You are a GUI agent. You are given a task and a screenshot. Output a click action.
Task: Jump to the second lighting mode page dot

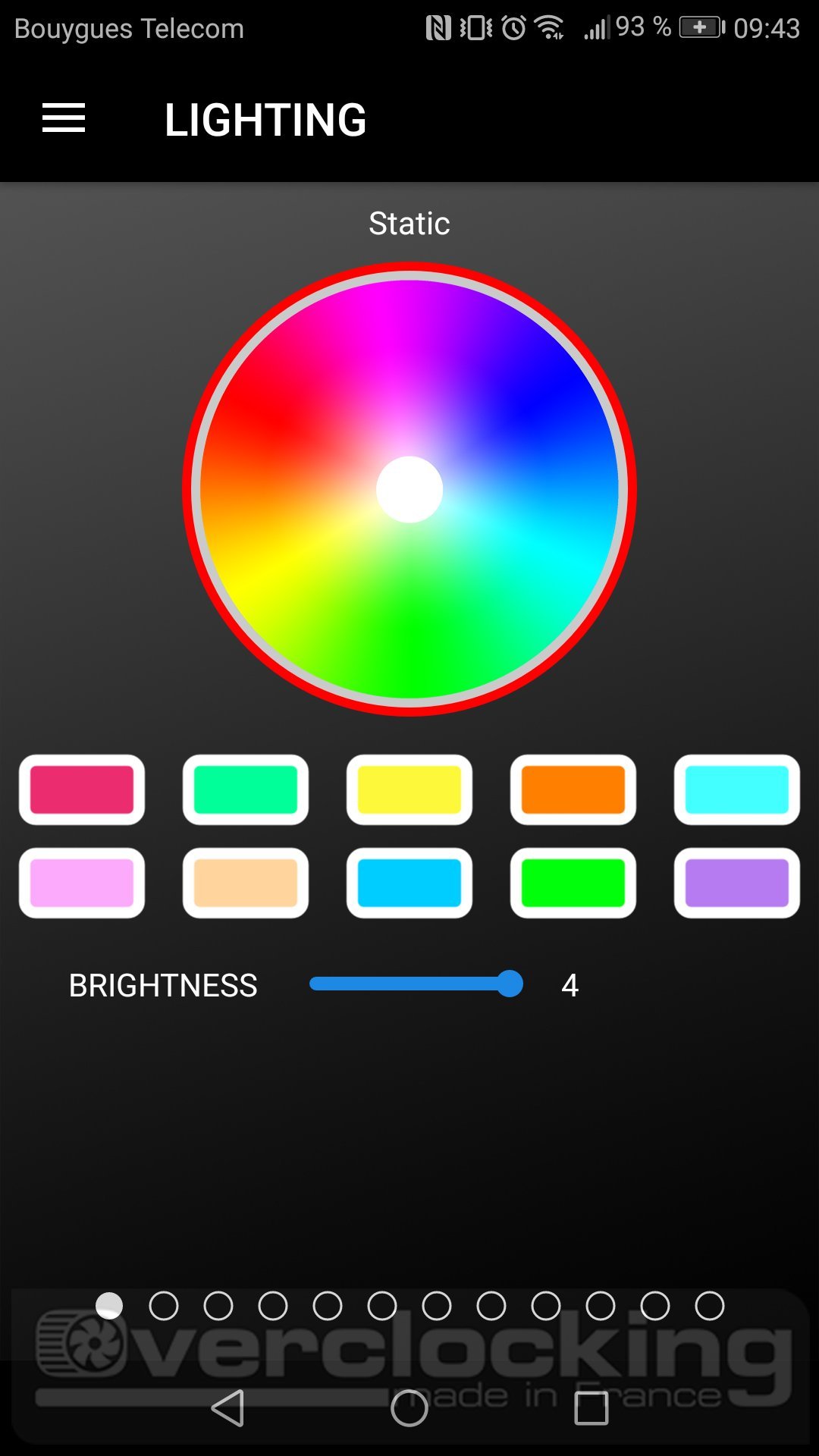pyautogui.click(x=164, y=1306)
